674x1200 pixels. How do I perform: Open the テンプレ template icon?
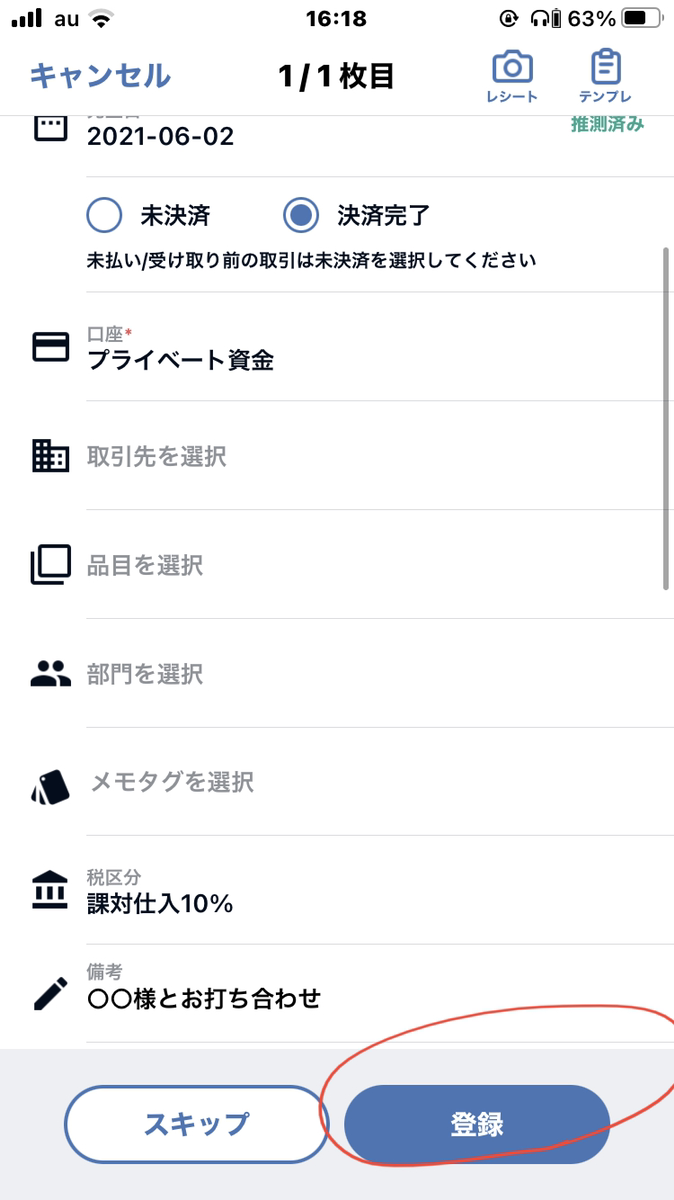click(x=604, y=77)
